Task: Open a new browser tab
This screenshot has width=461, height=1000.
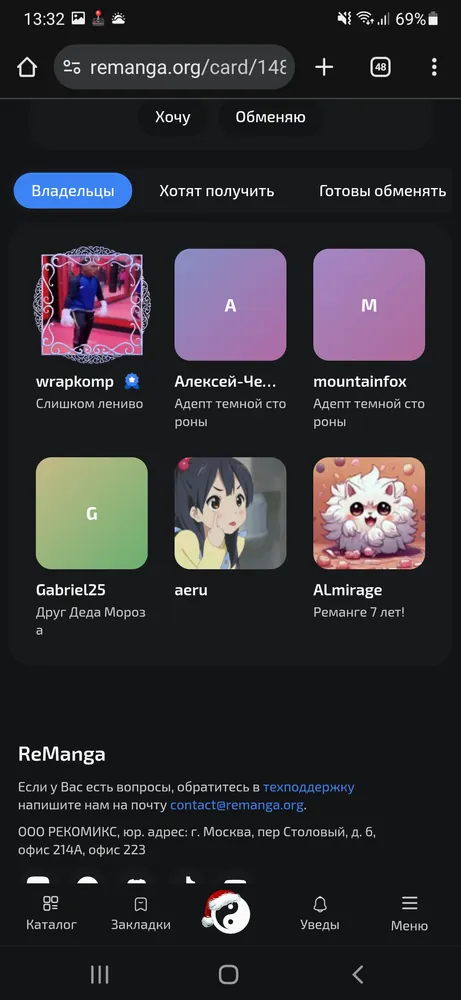Action: click(x=324, y=67)
